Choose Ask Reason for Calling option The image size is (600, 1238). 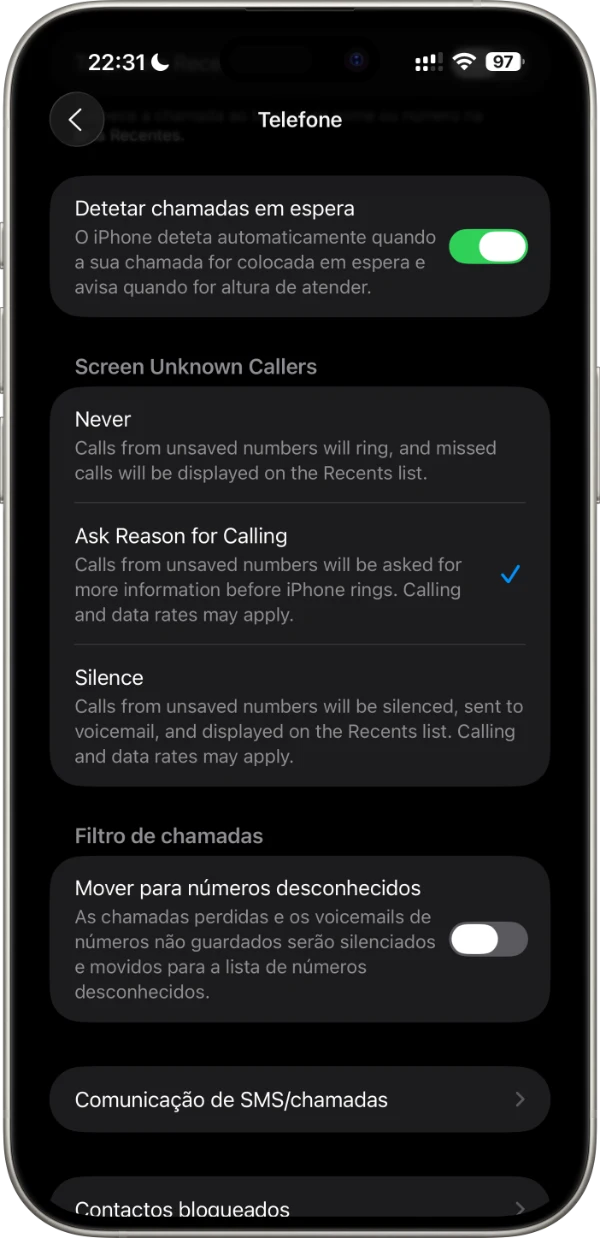[x=299, y=574]
